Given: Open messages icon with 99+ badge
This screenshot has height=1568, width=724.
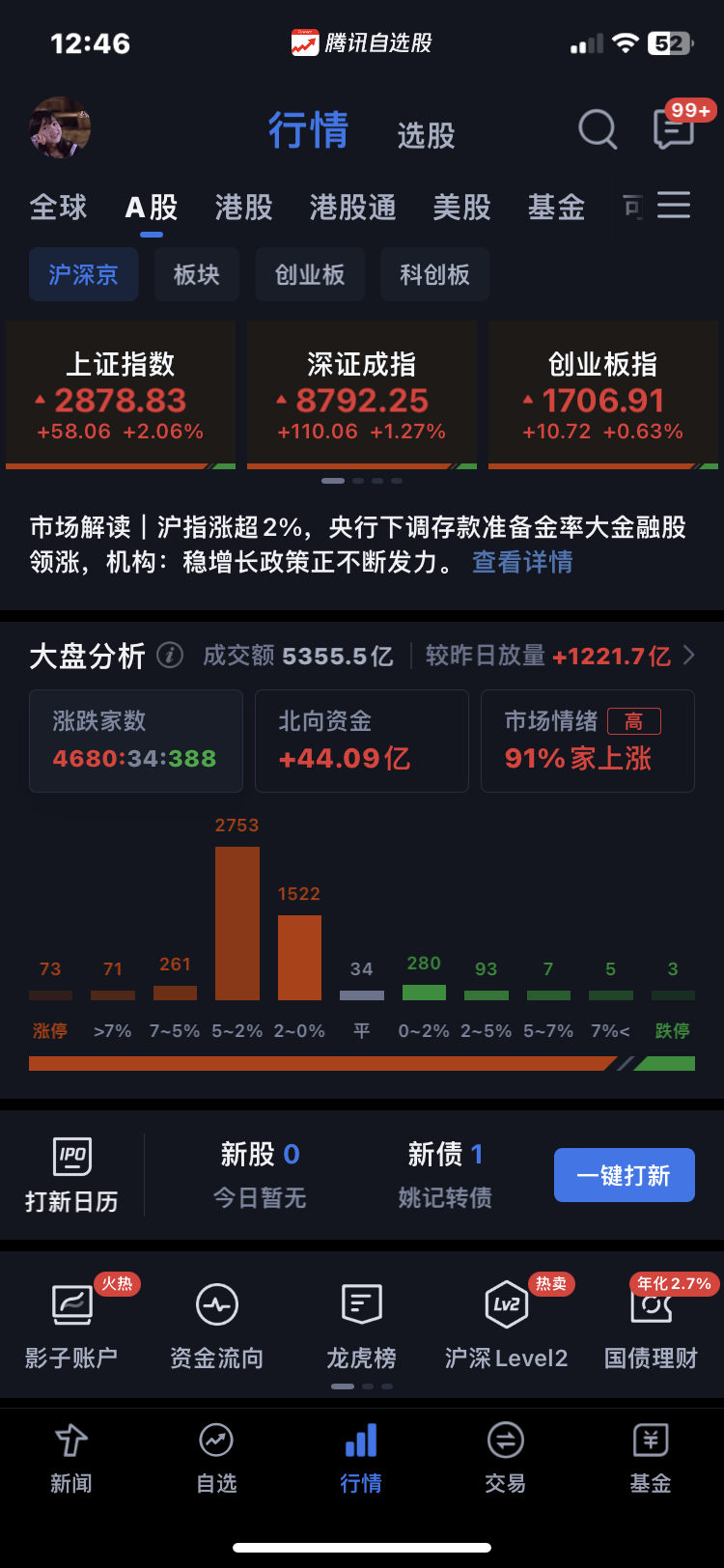Looking at the screenshot, I should [675, 127].
